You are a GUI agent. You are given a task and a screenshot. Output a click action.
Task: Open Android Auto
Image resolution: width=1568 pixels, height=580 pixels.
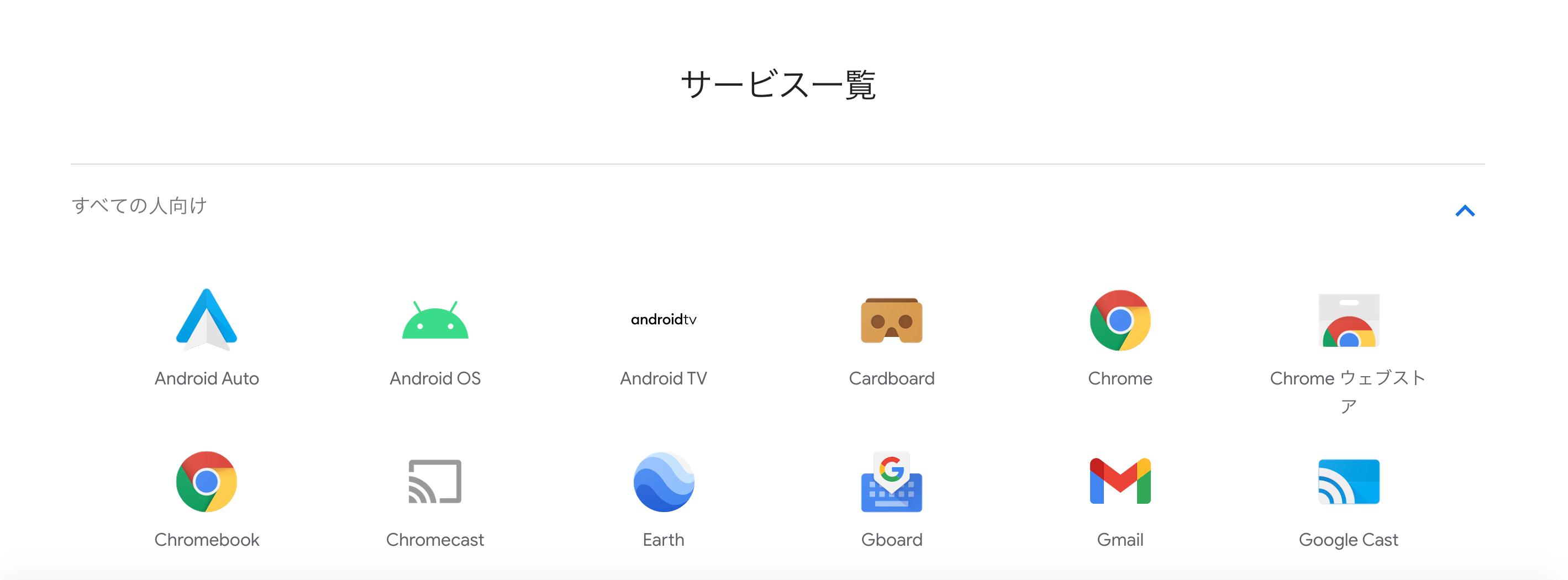206,336
